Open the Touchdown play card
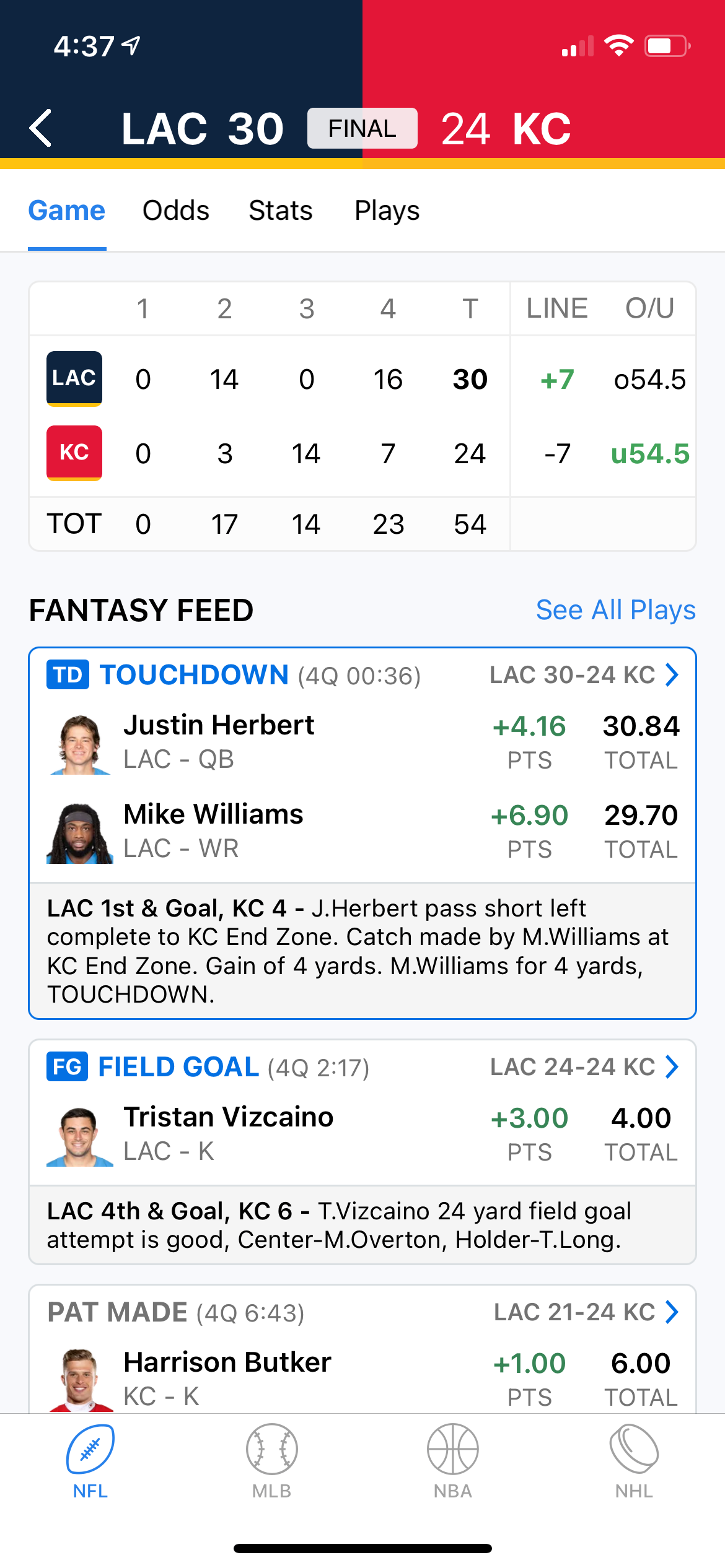 (362, 675)
